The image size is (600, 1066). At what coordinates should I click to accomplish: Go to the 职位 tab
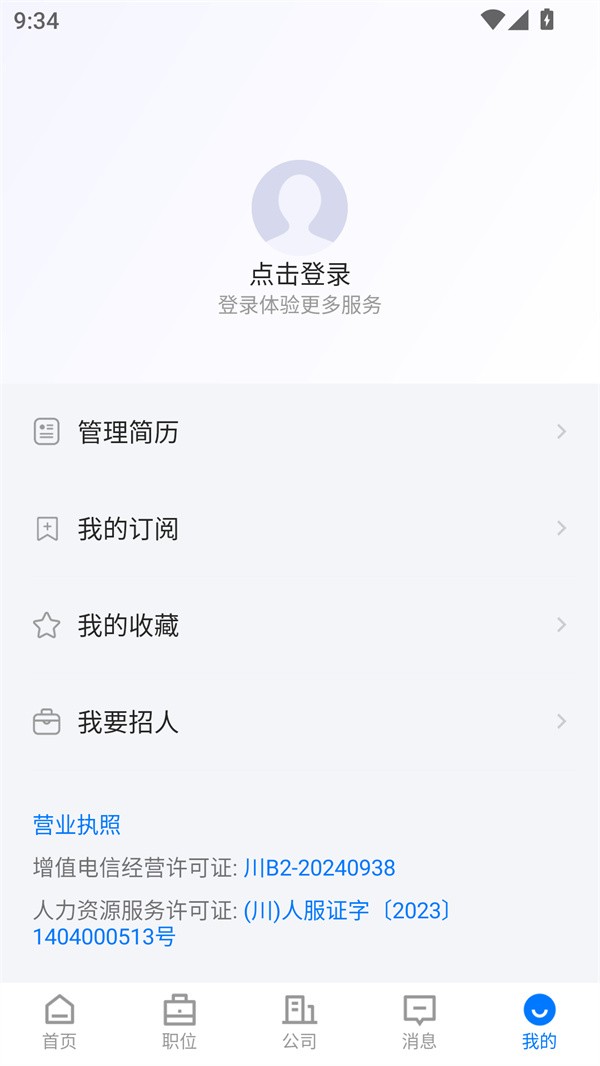[180, 1021]
